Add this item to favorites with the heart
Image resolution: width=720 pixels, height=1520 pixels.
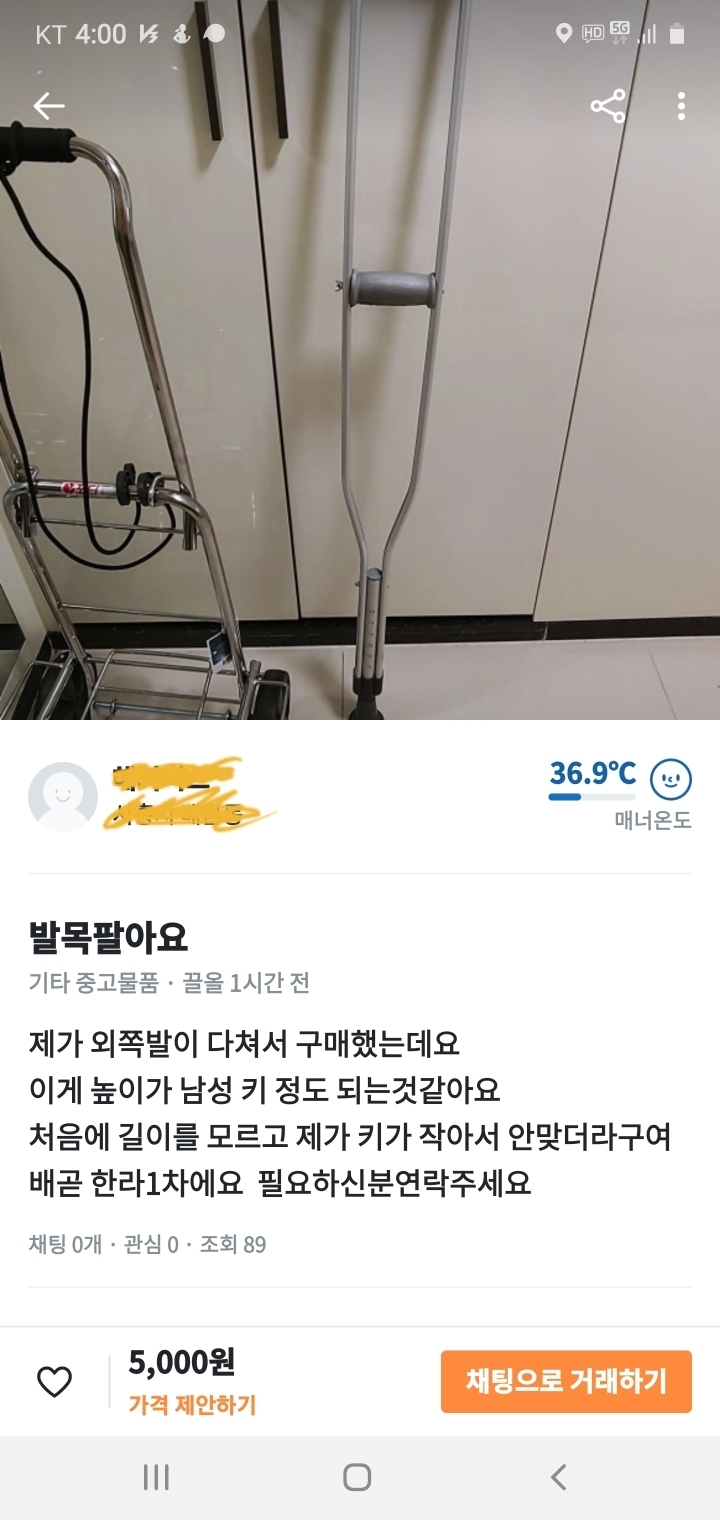pos(54,1382)
